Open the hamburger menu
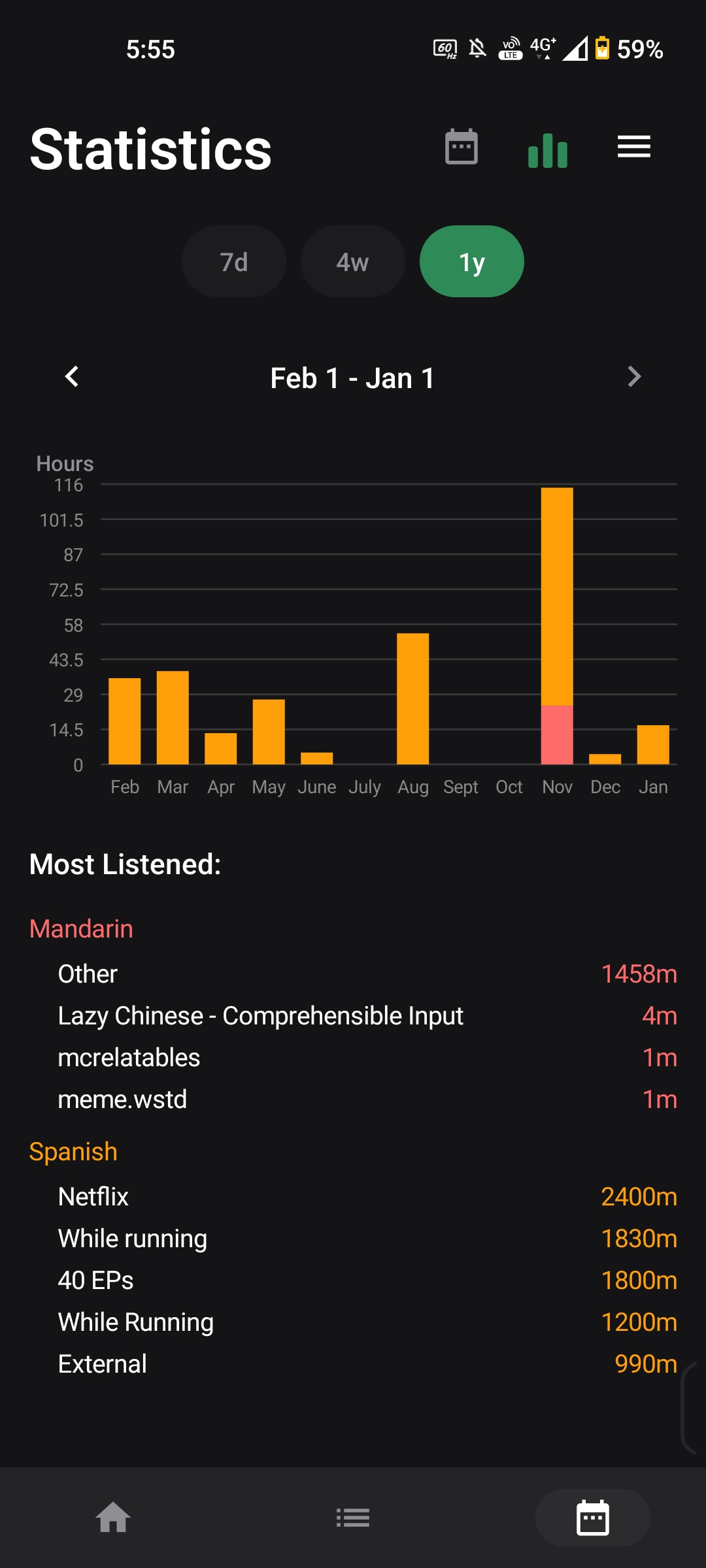706x1568 pixels. coord(633,148)
